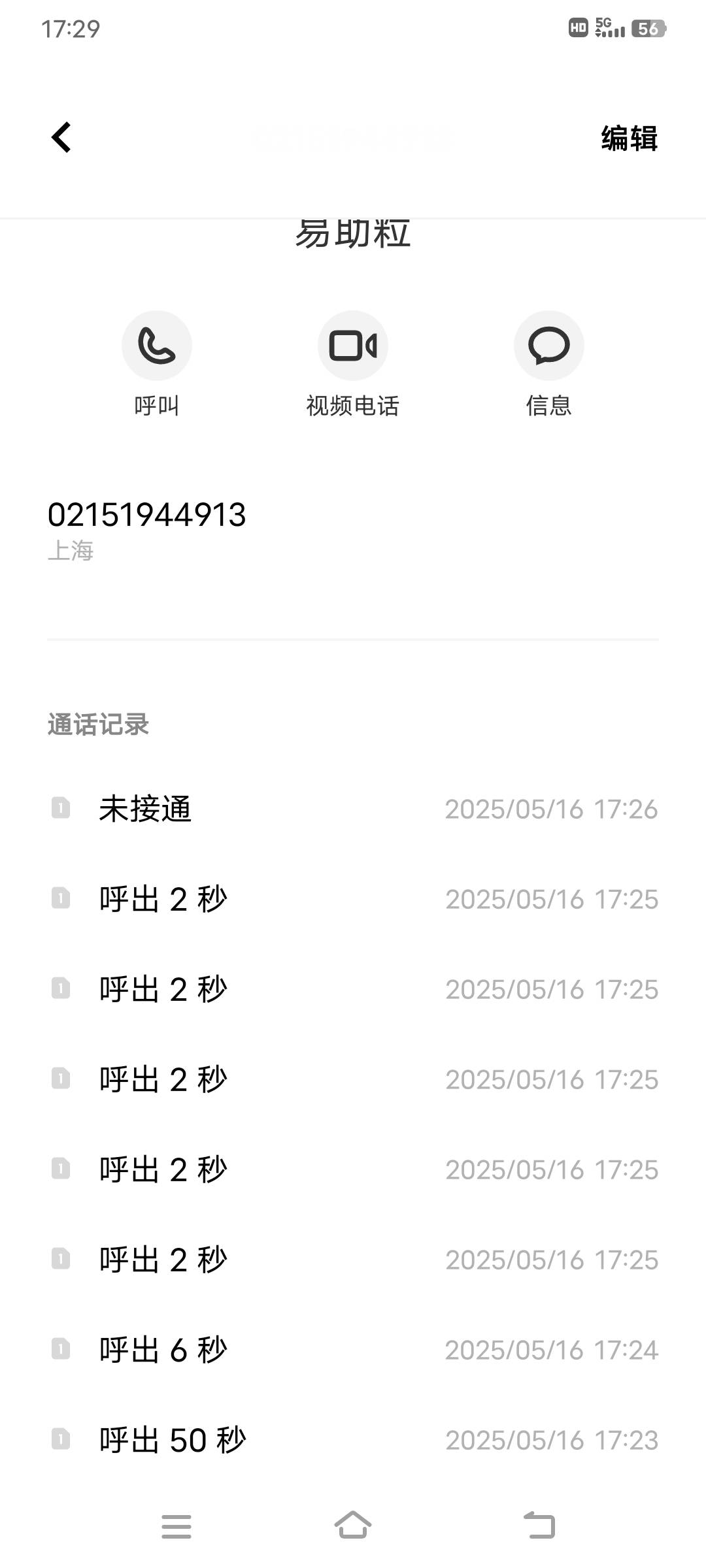Image resolution: width=706 pixels, height=1568 pixels.
Task: Open the 呼出 6 秒 call record
Action: [x=353, y=1350]
